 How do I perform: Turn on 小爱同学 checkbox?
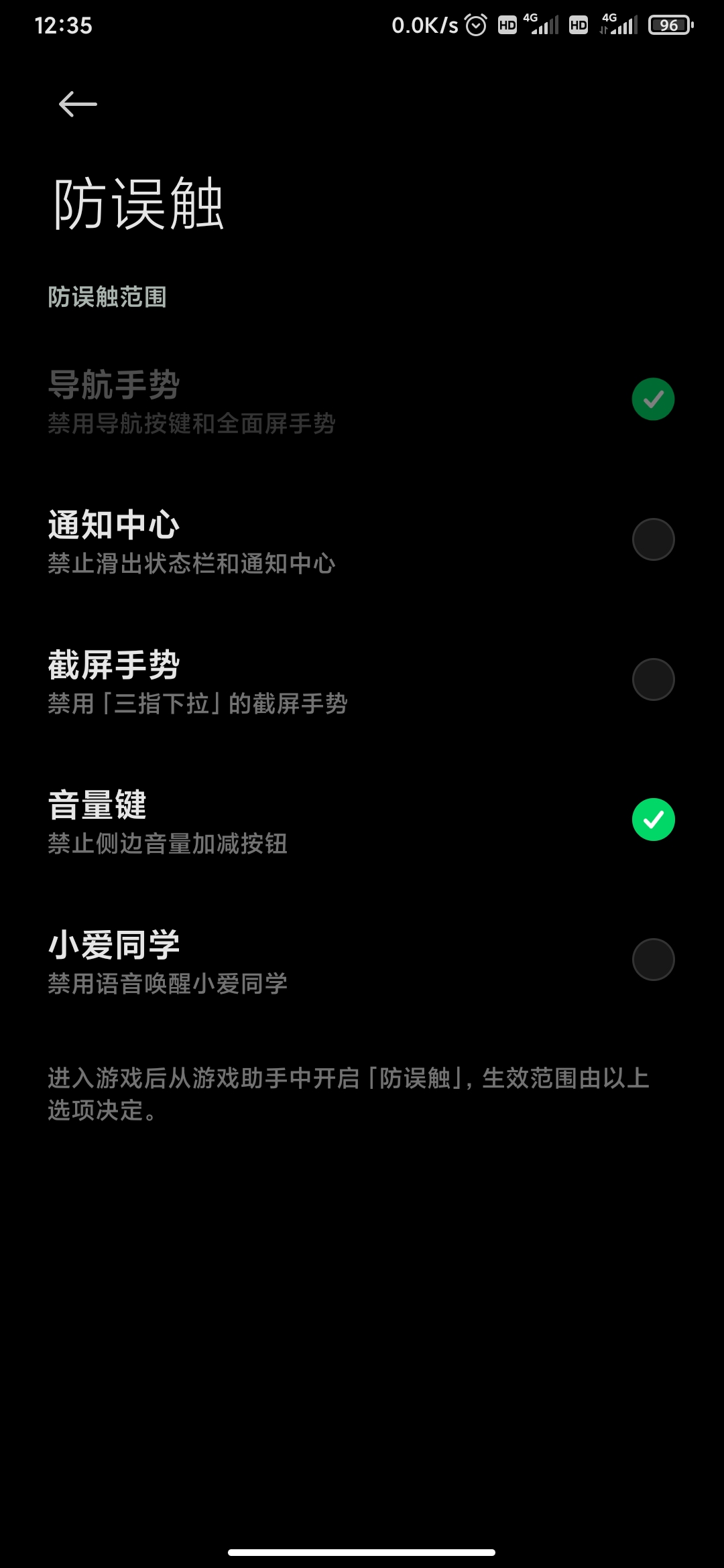click(x=653, y=960)
